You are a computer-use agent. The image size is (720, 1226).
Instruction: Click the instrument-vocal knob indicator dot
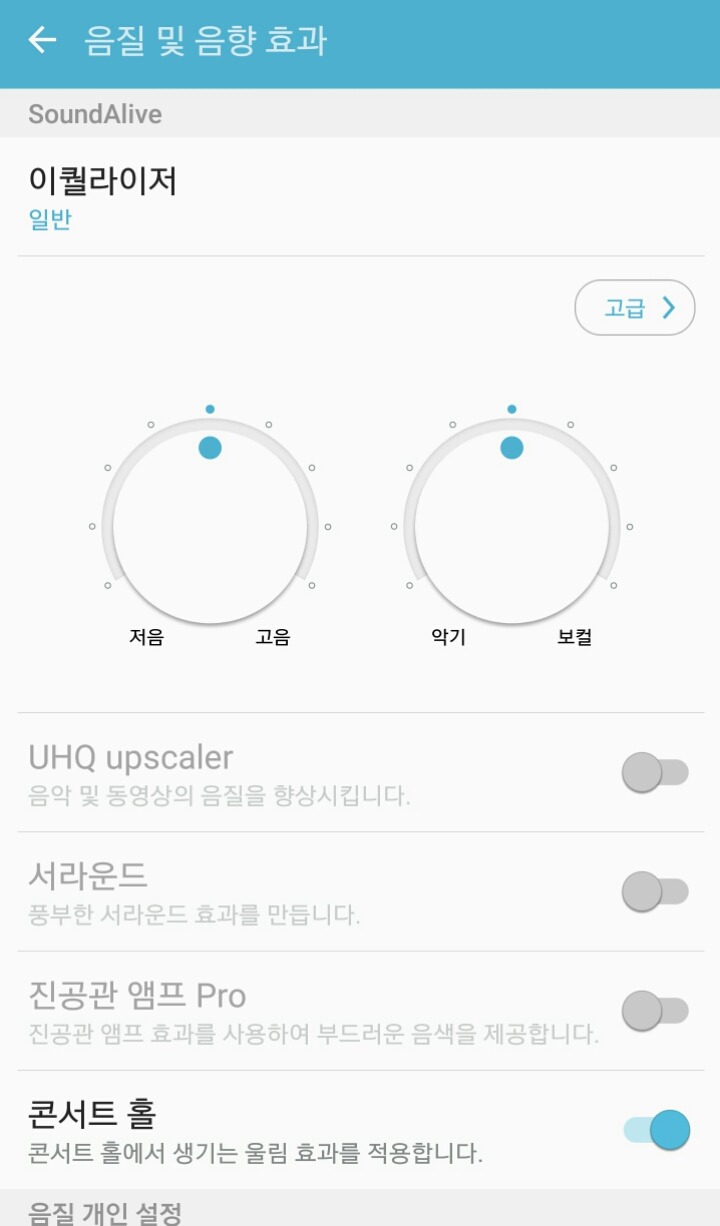click(509, 408)
